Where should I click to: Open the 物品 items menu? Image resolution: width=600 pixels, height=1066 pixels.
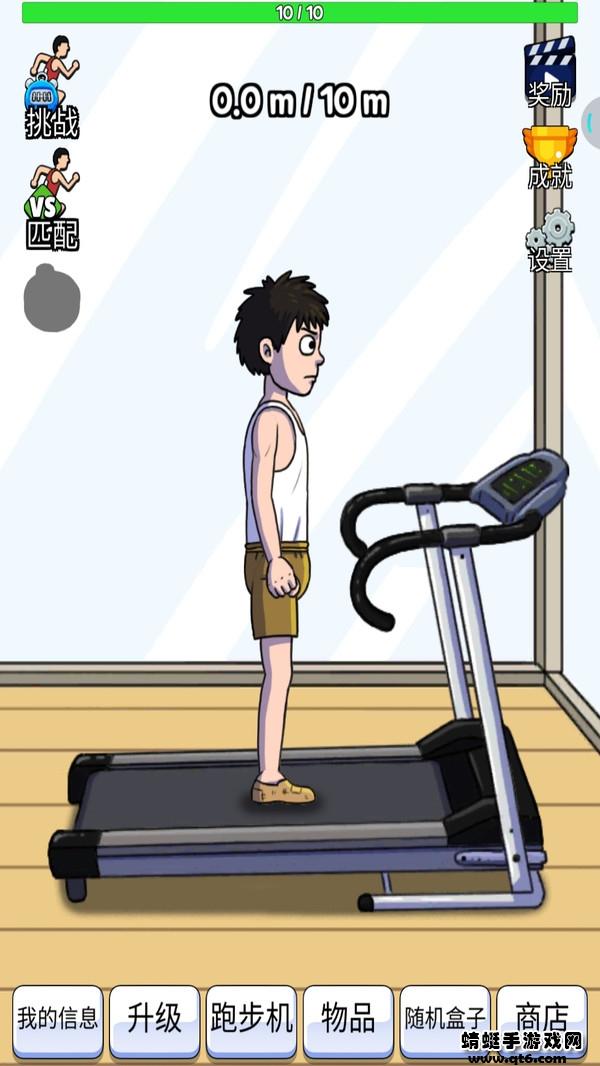pos(348,1020)
